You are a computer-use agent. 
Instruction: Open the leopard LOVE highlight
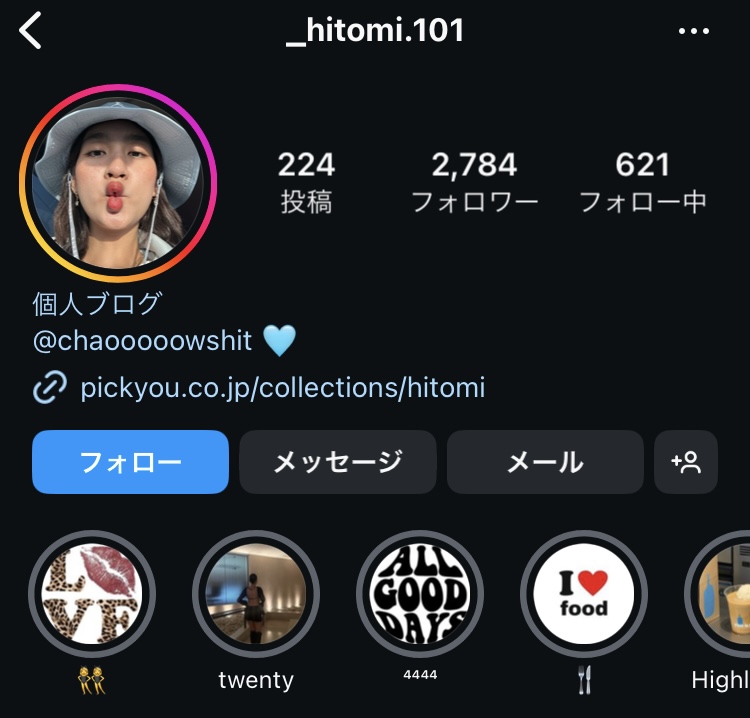point(92,593)
